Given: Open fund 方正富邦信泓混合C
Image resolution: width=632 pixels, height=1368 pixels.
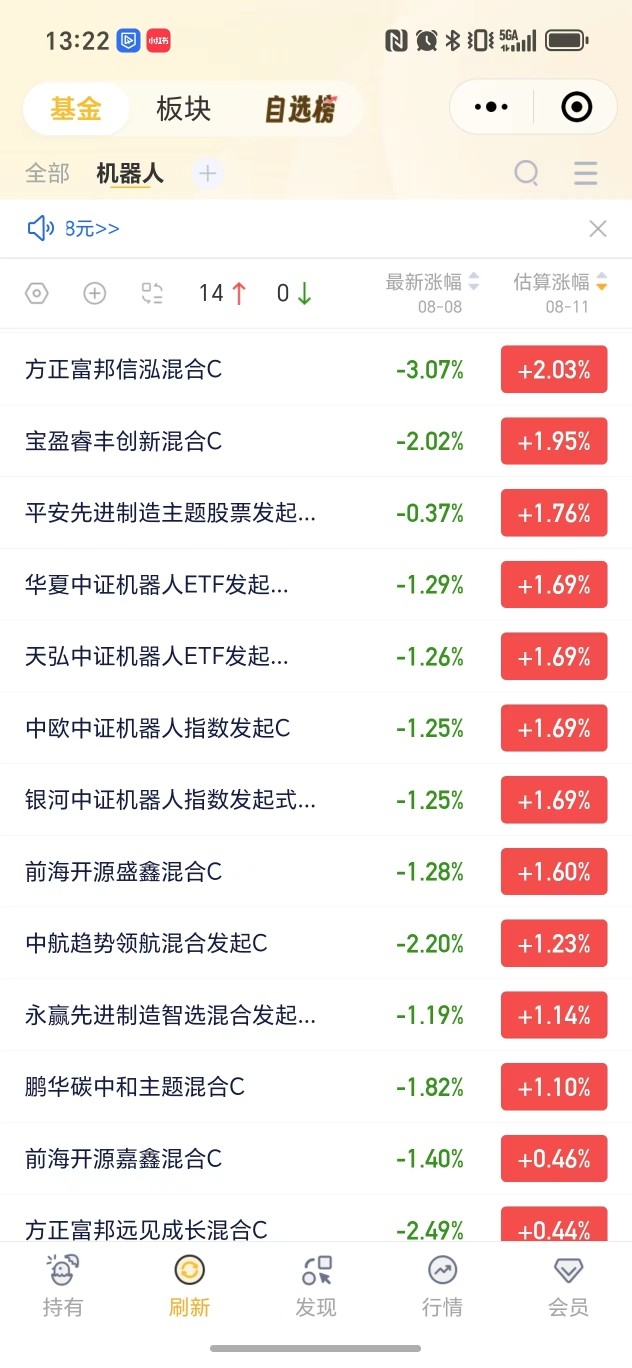Looking at the screenshot, I should click(124, 370).
